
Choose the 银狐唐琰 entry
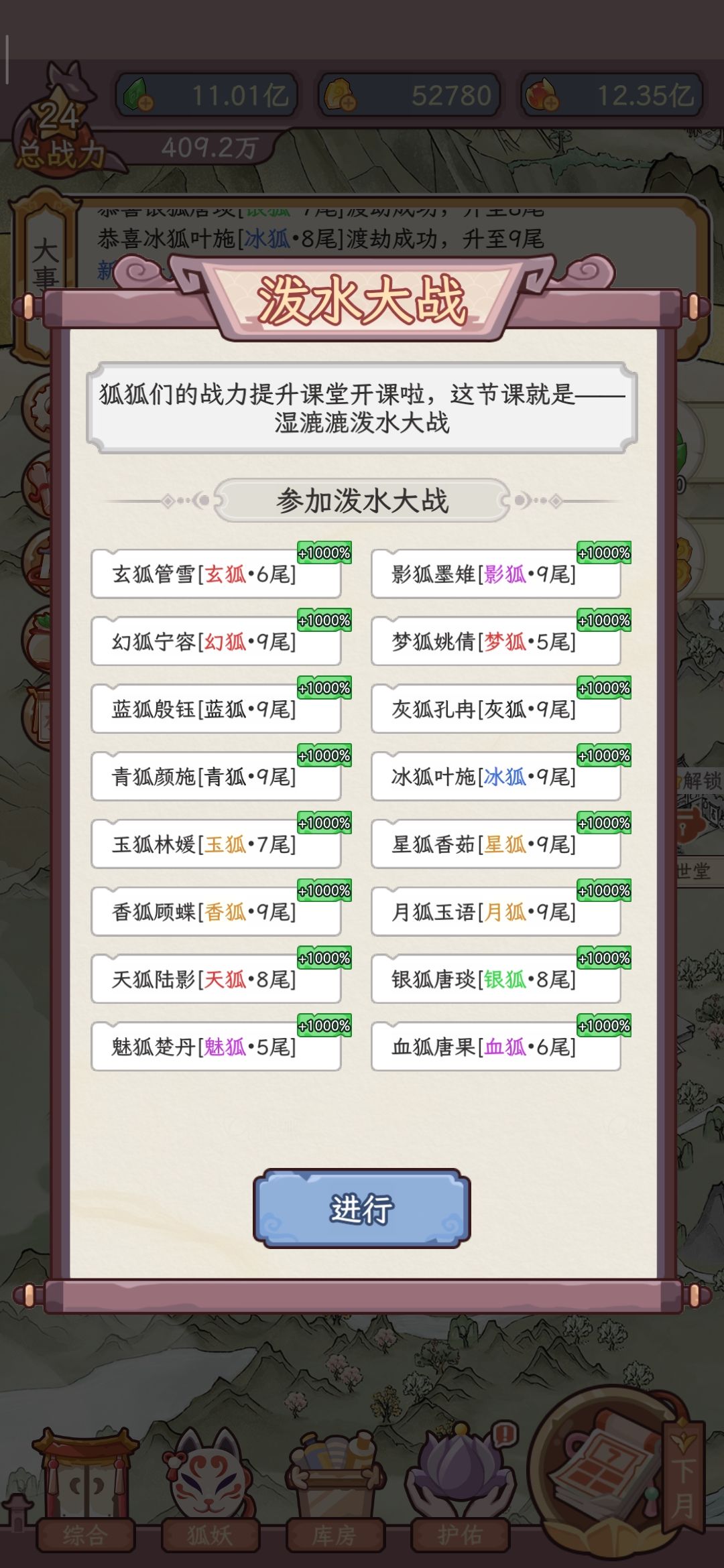pos(496,979)
